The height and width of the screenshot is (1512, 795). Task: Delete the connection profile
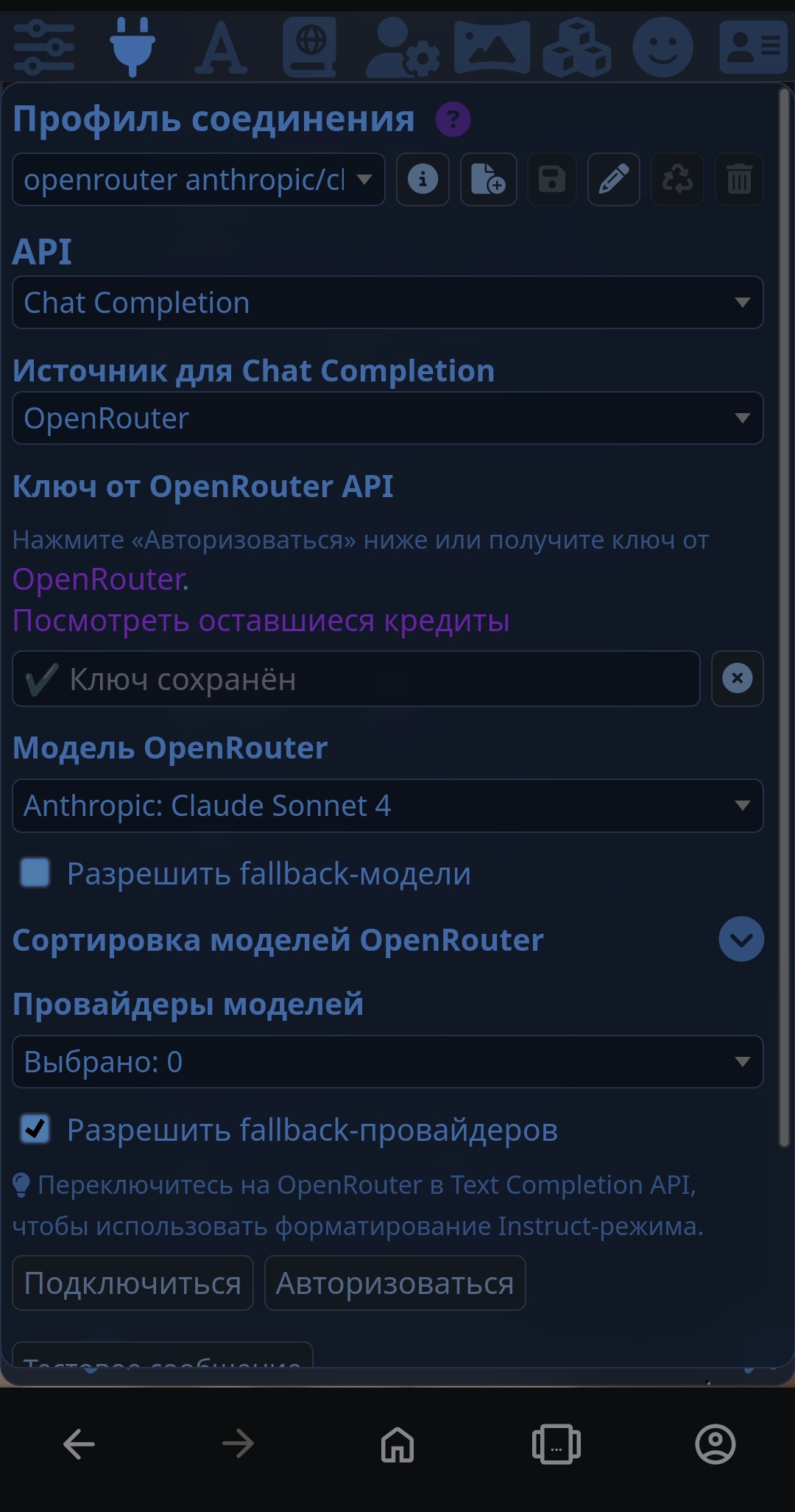click(739, 179)
